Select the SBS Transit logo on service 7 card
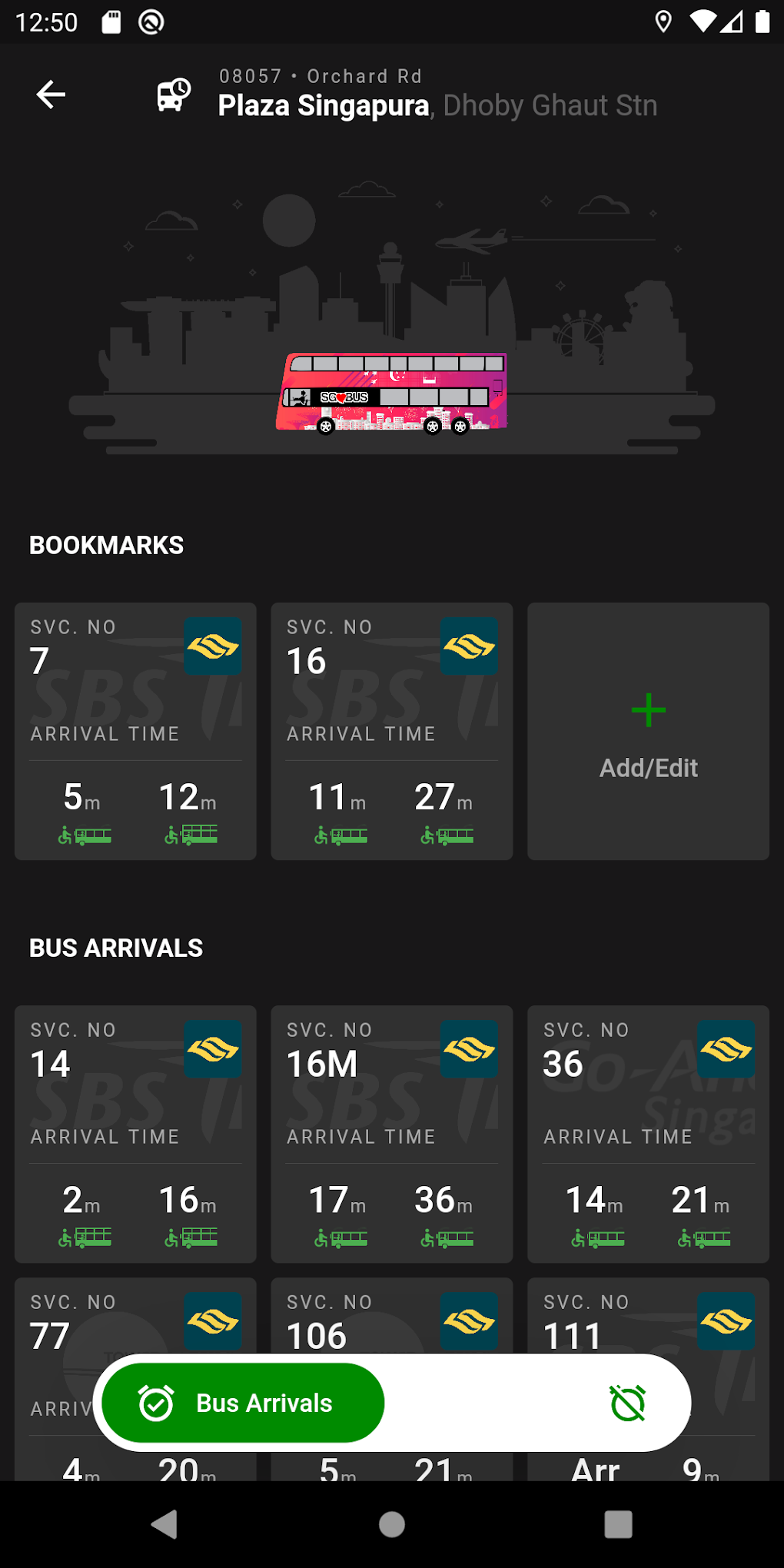Image resolution: width=784 pixels, height=1568 pixels. click(x=213, y=646)
